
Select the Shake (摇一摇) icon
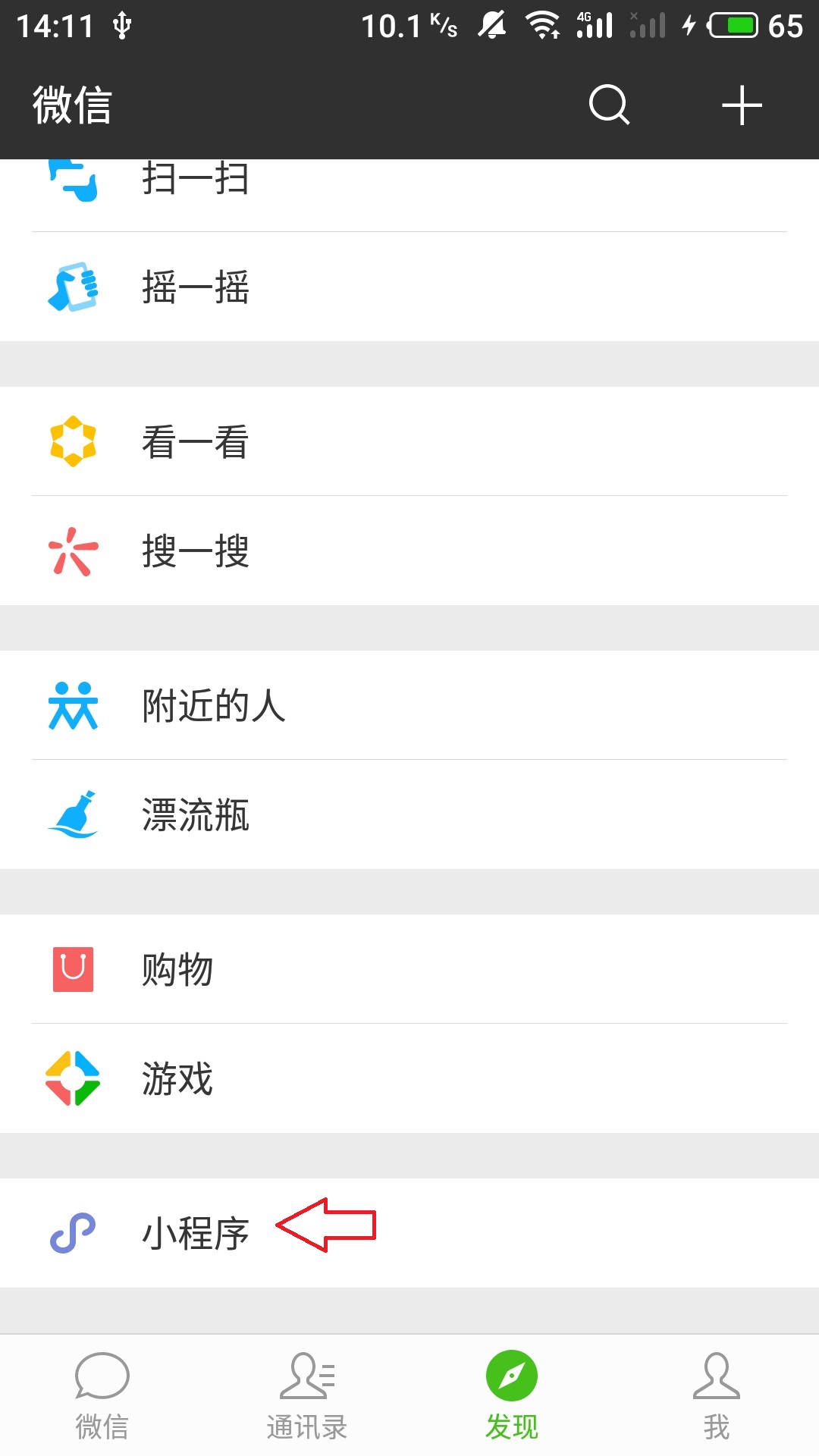point(74,289)
